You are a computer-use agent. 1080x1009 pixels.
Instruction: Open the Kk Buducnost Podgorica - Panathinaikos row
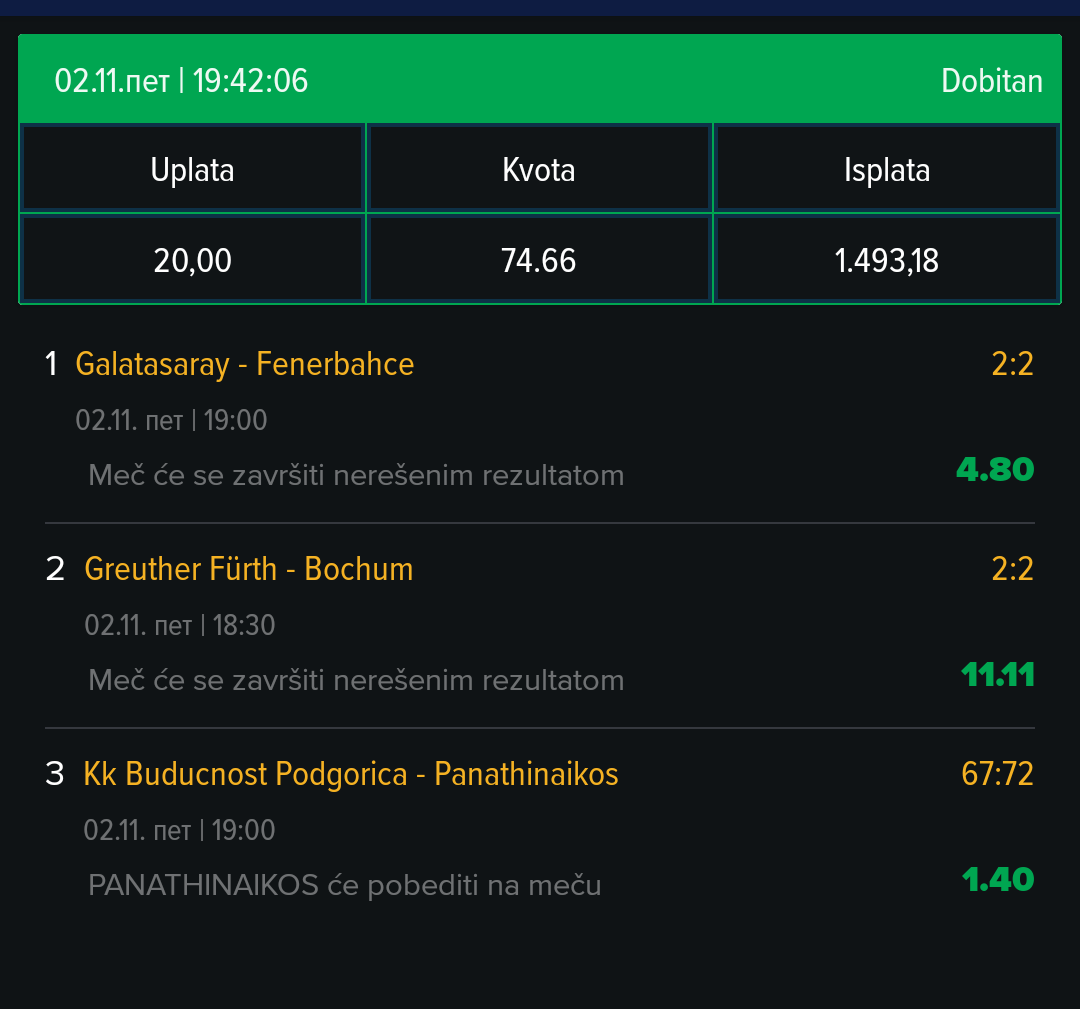coord(351,774)
